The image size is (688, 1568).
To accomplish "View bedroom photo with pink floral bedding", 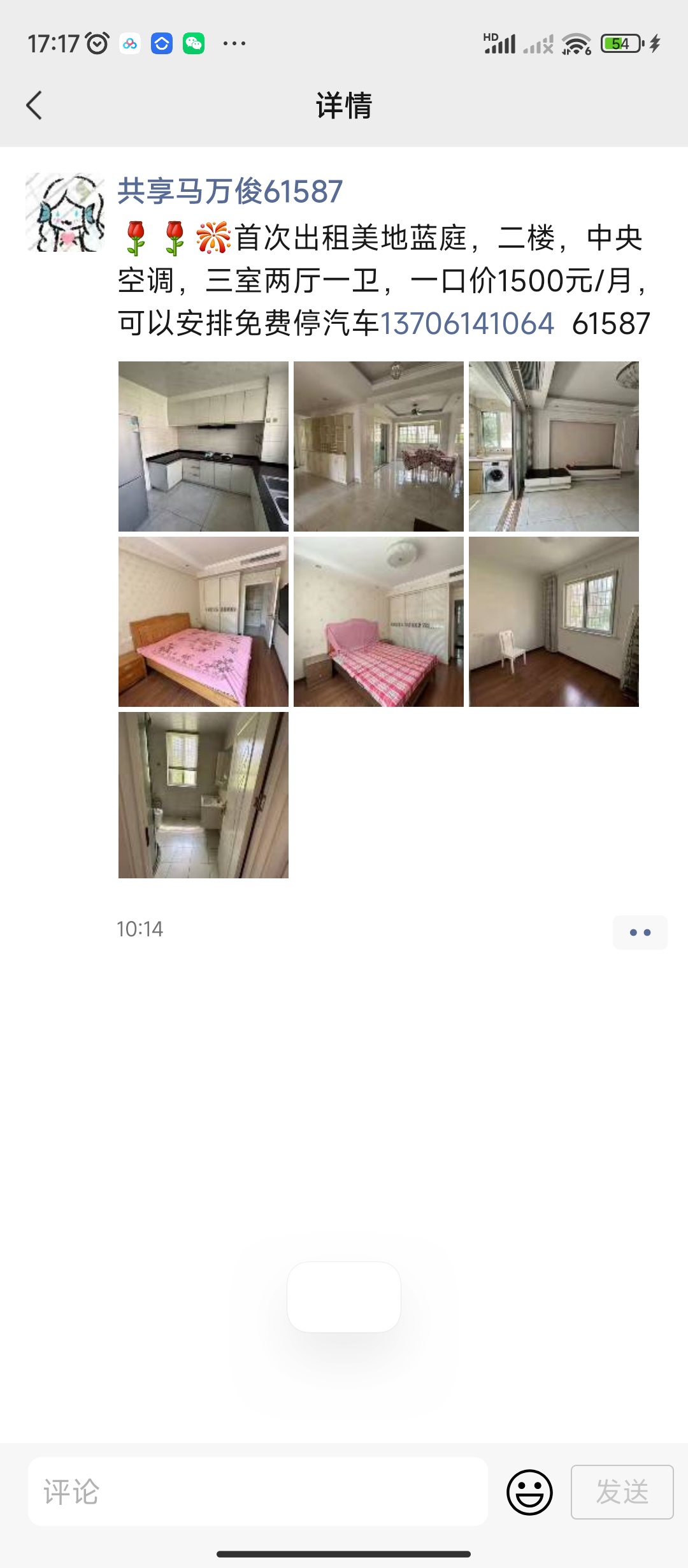I will (203, 621).
